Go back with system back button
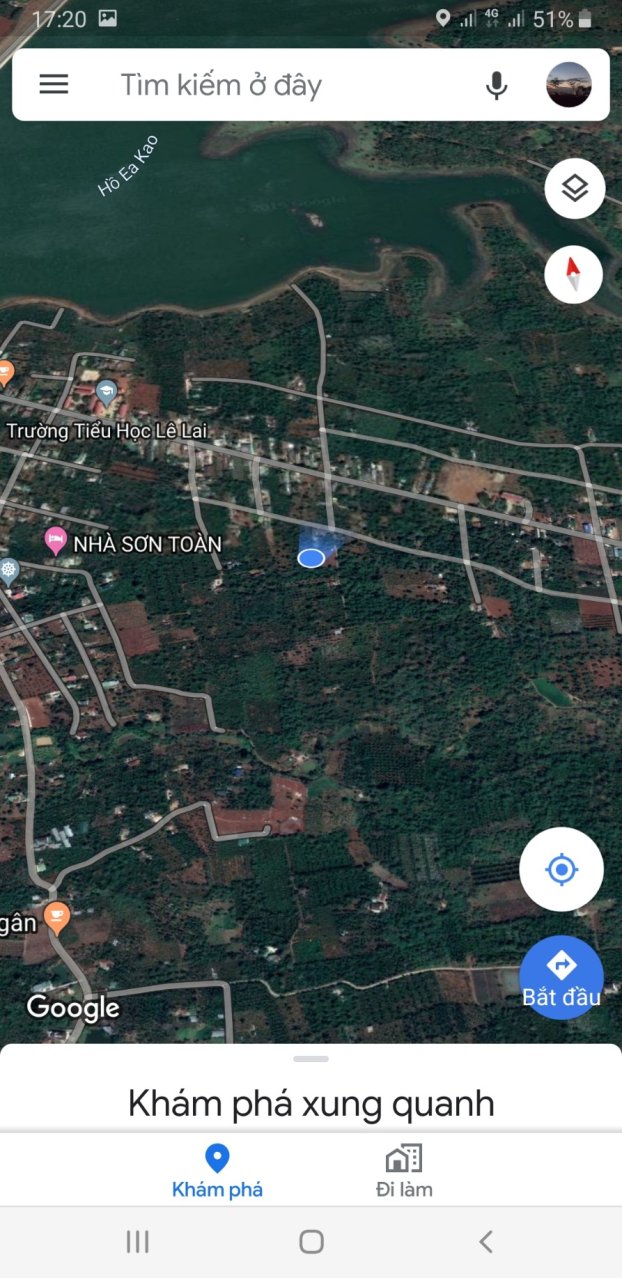 click(x=486, y=1242)
